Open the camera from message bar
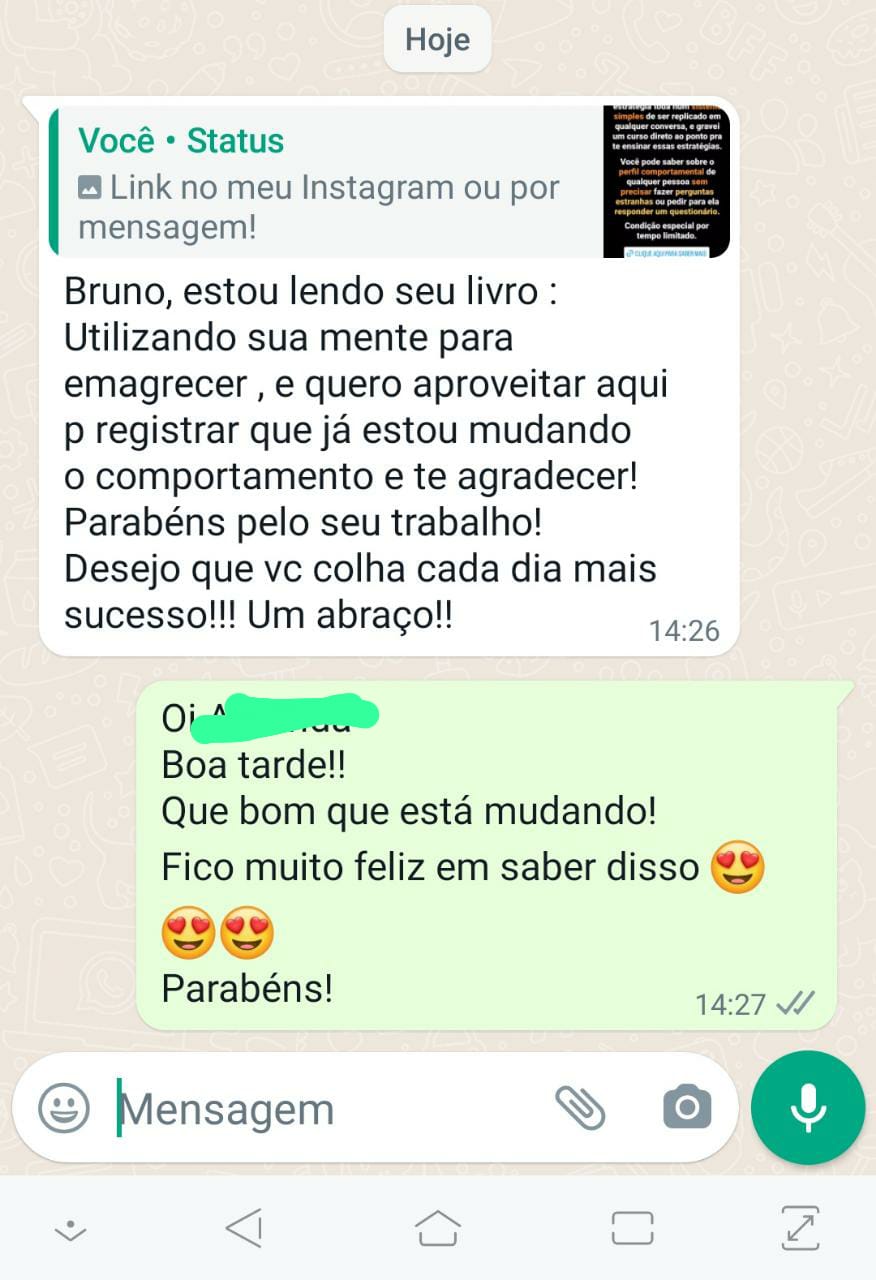This screenshot has width=876, height=1280. pyautogui.click(x=687, y=1107)
